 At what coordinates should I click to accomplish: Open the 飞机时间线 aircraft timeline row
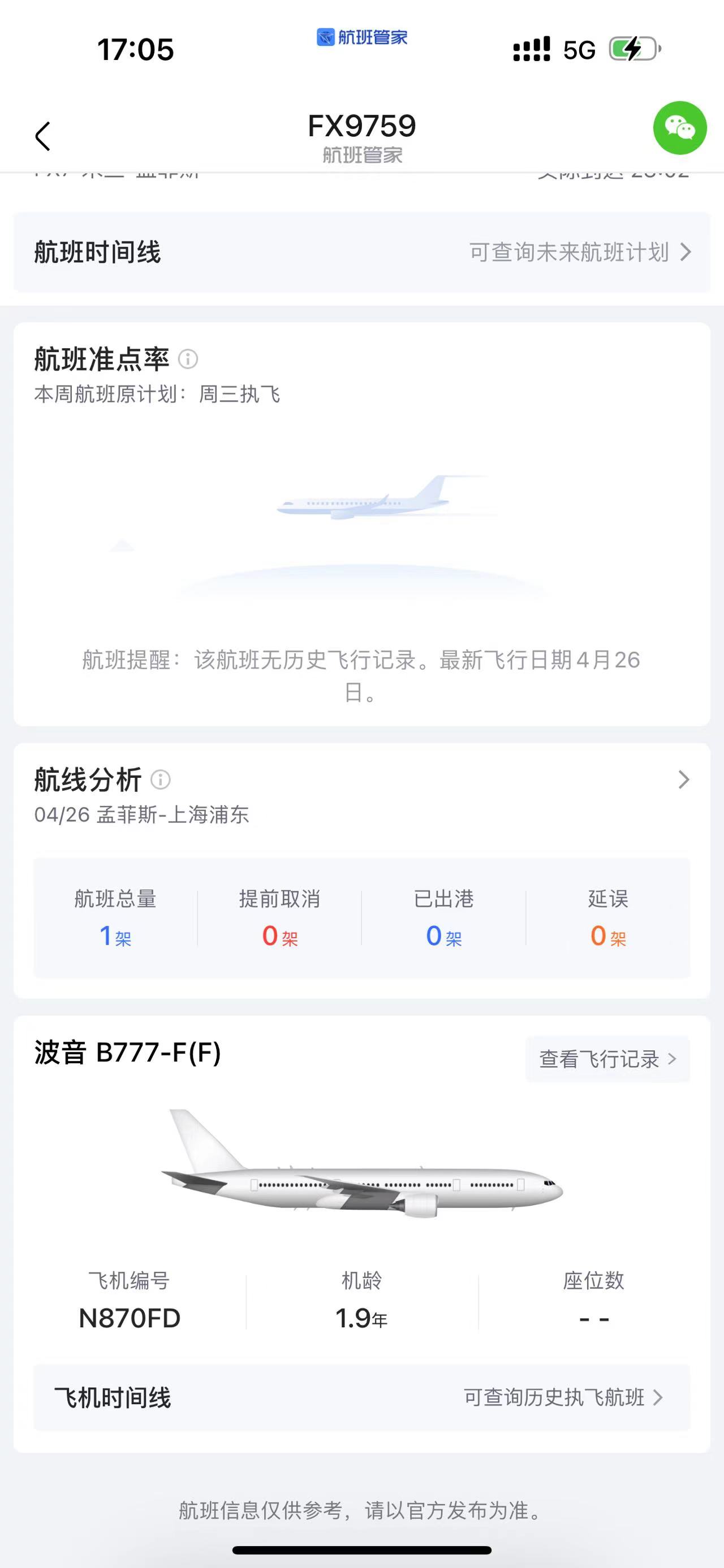pos(361,1397)
